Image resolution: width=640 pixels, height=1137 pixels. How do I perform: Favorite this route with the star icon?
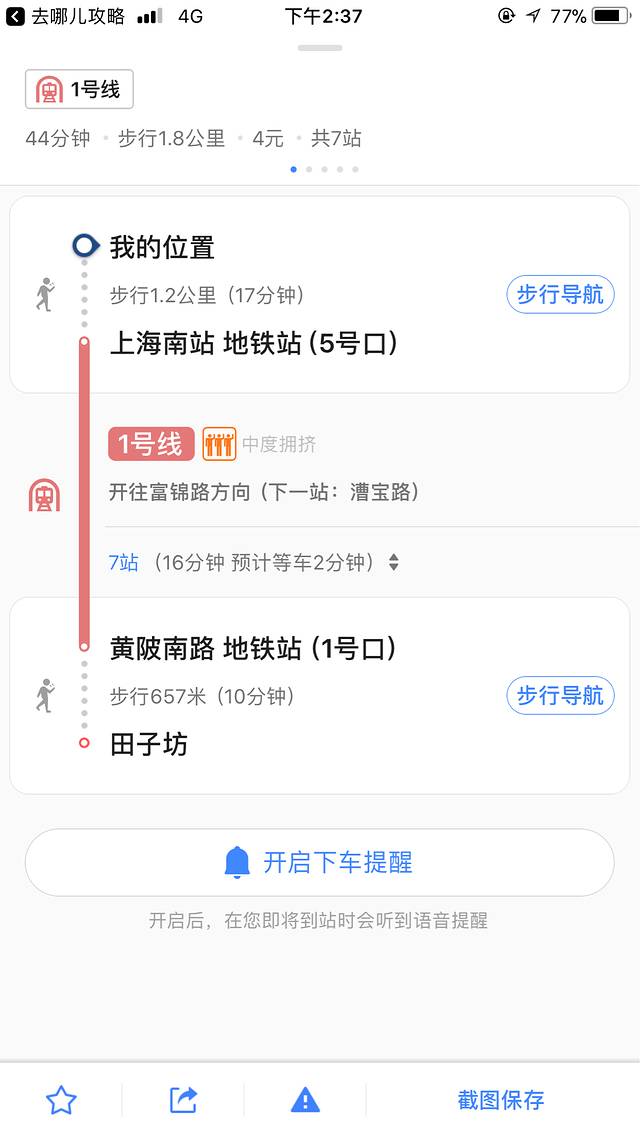[61, 1100]
